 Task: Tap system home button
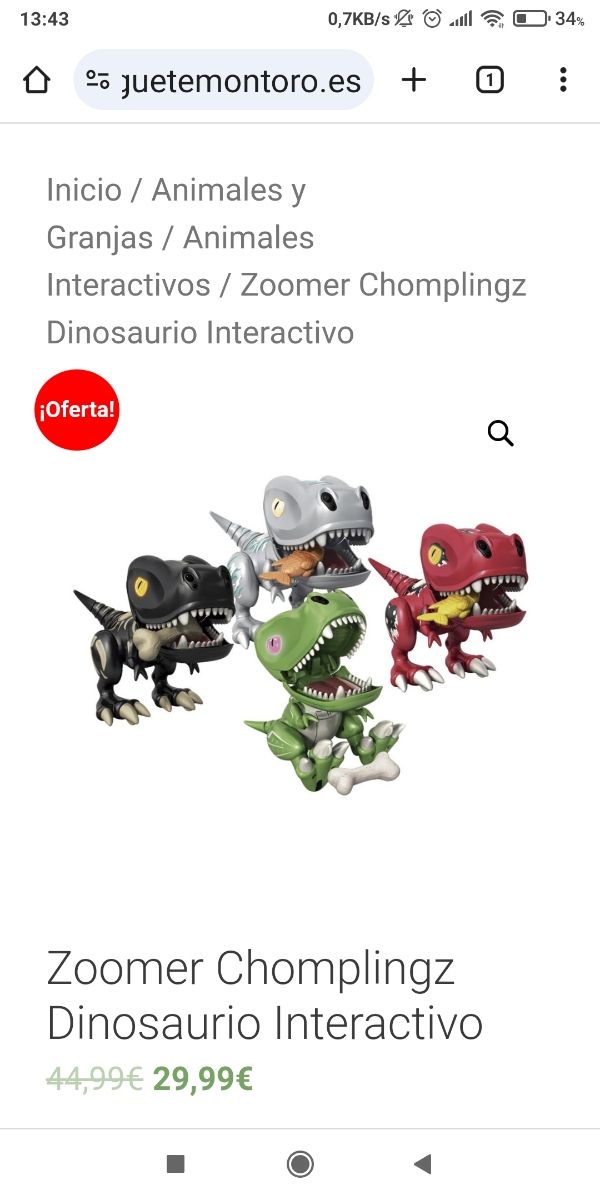click(x=300, y=1163)
